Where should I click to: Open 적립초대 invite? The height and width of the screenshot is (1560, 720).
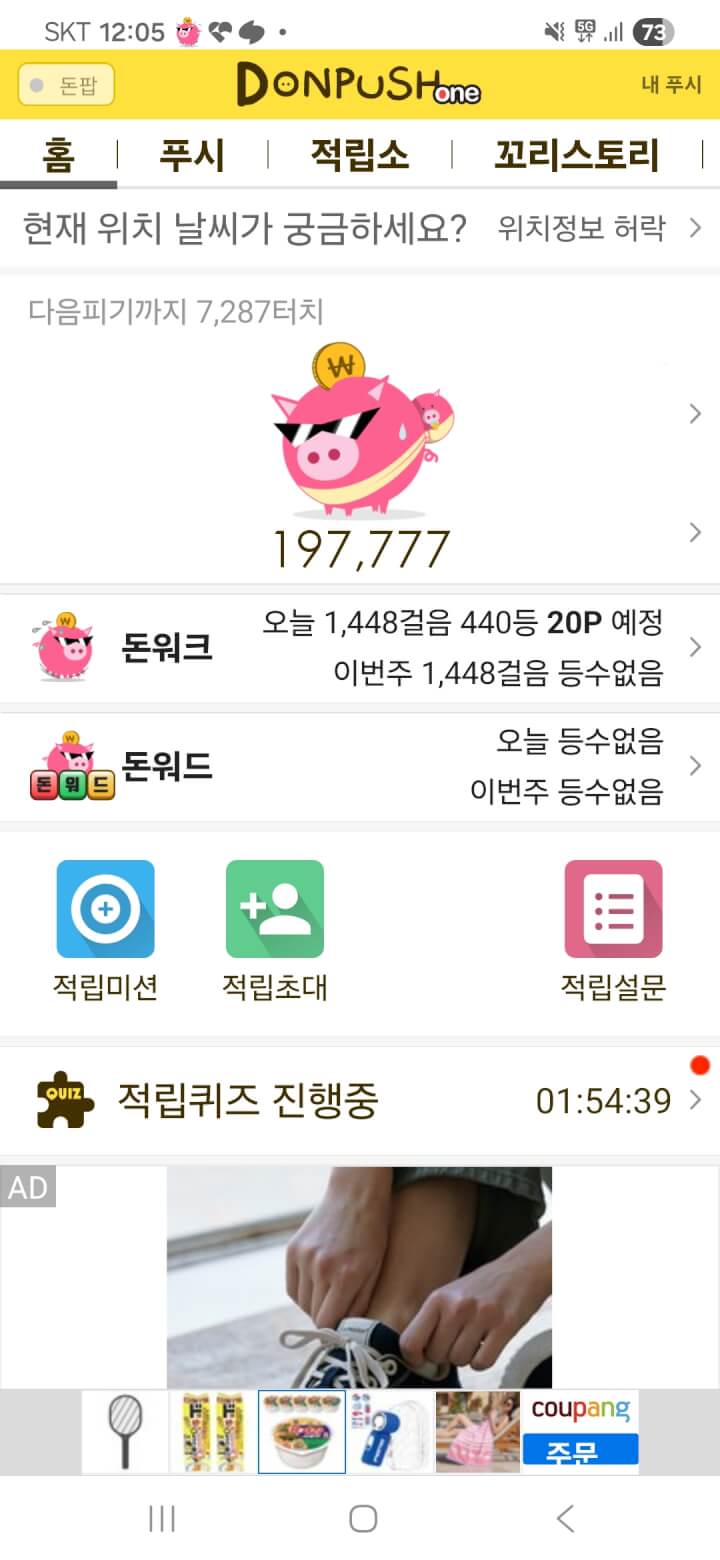[275, 931]
